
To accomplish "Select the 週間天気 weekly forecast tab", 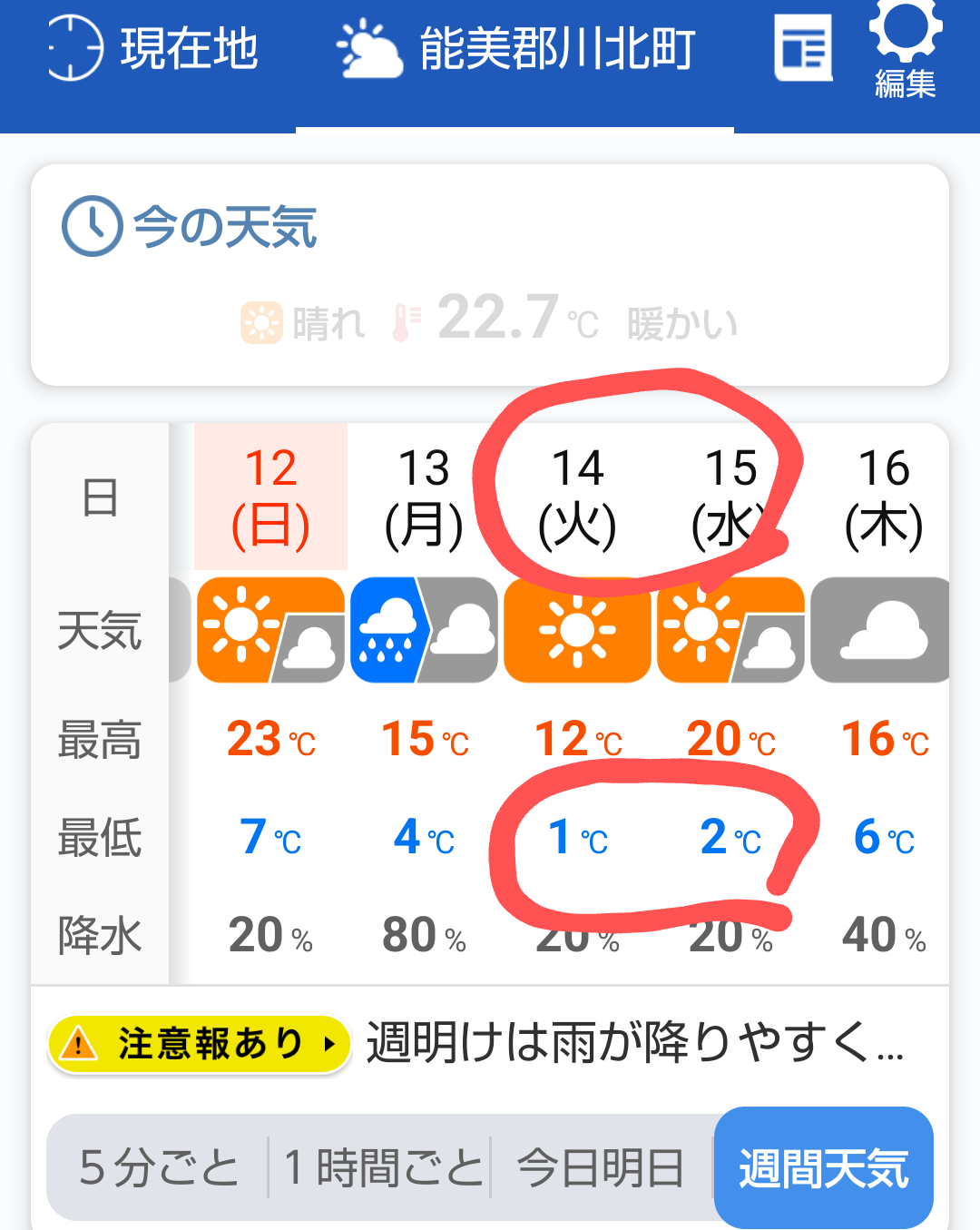I will coord(823,1168).
